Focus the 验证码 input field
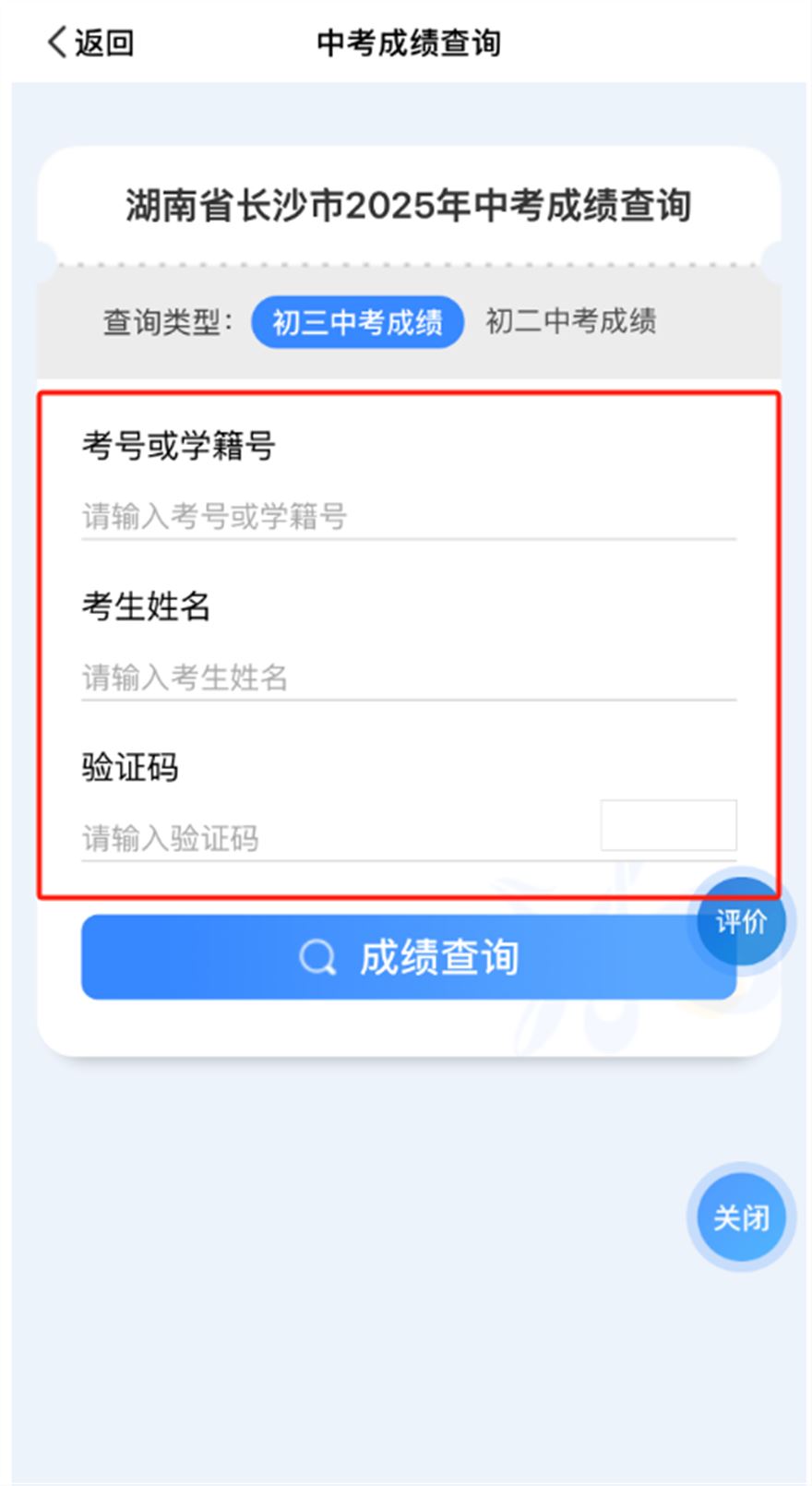This screenshot has height=1486, width=812. pos(332,838)
